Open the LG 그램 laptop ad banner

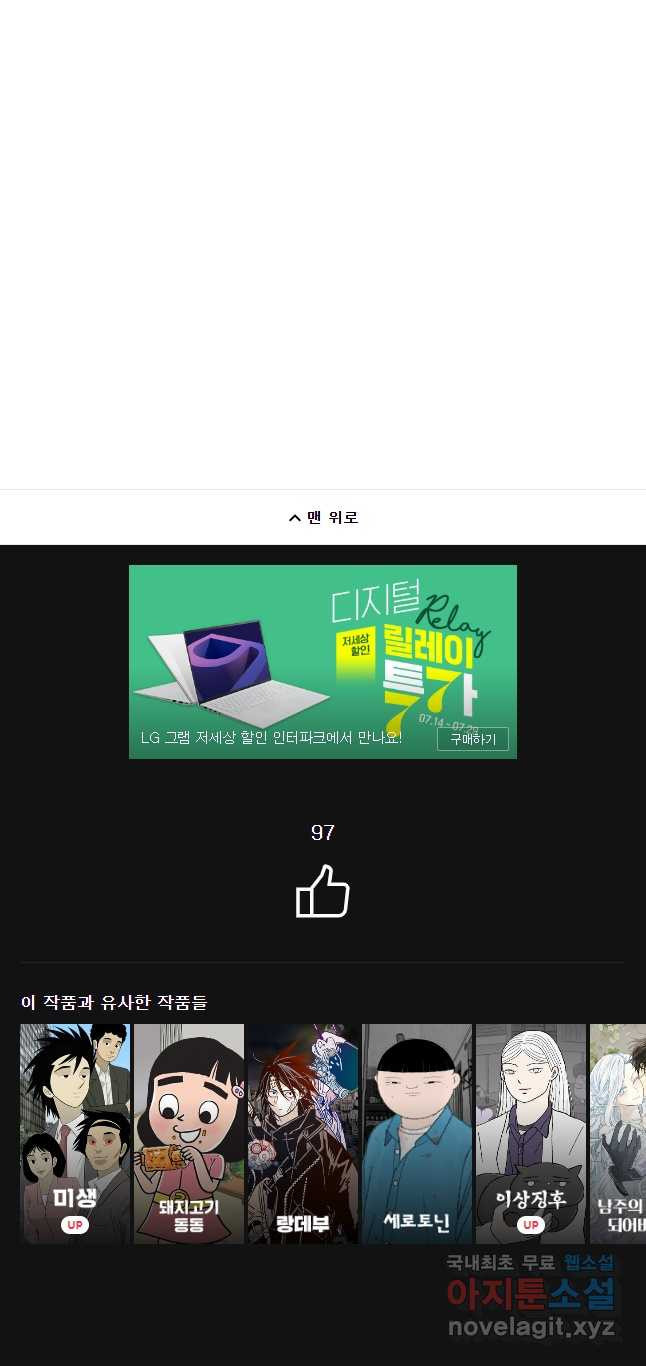[x=323, y=662]
